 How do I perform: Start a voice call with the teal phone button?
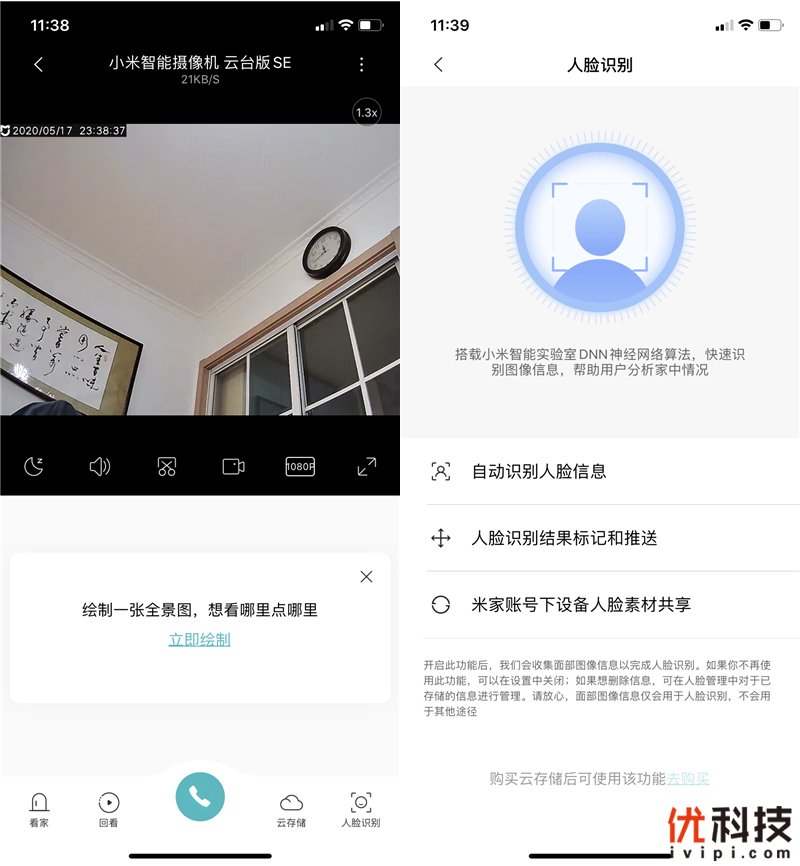click(x=200, y=797)
